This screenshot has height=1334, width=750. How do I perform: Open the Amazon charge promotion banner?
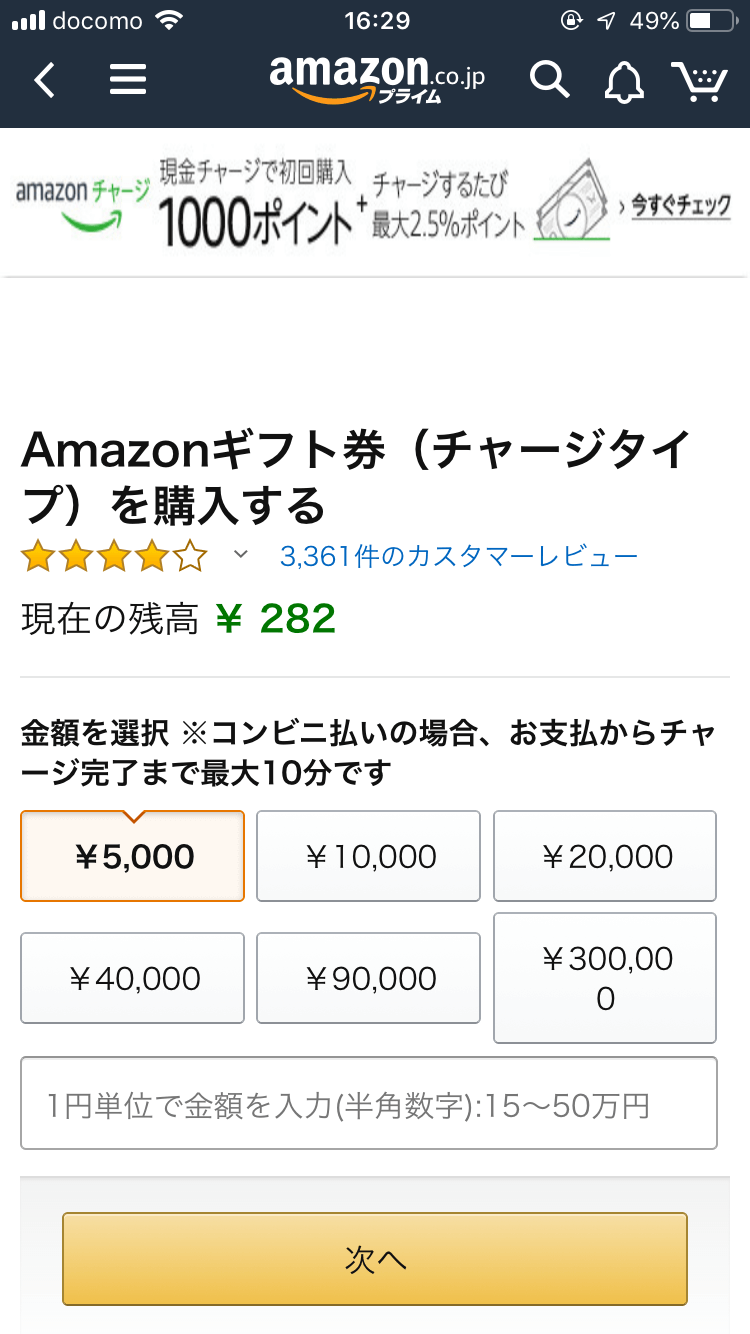pos(374,202)
